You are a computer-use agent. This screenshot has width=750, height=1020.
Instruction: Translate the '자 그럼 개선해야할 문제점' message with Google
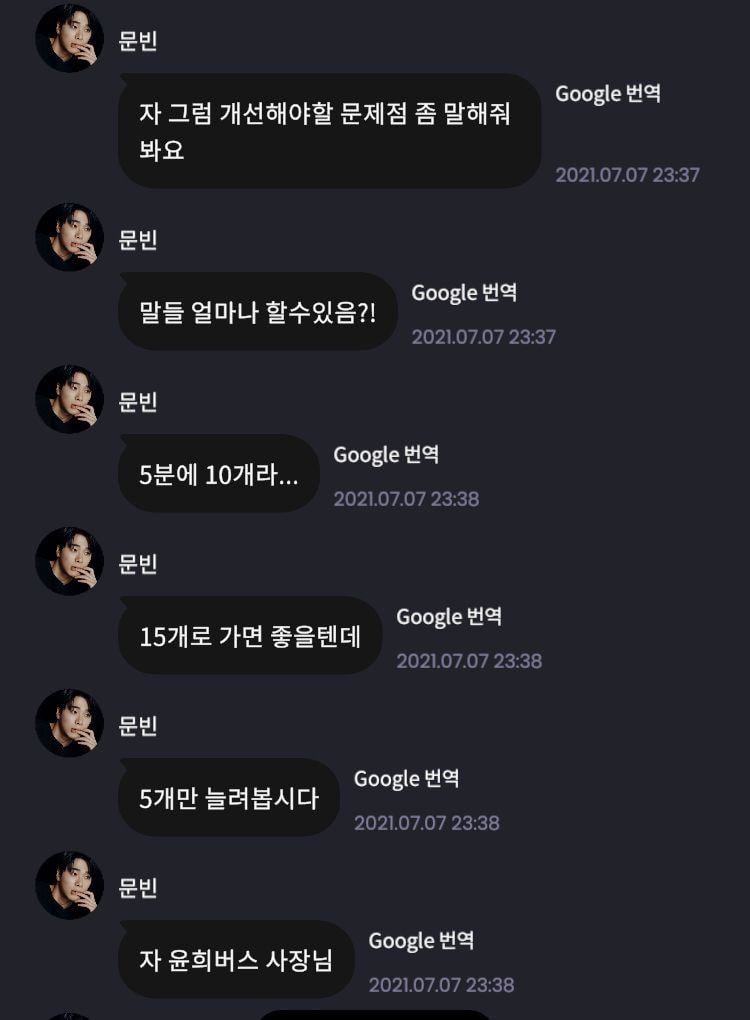[x=607, y=94]
